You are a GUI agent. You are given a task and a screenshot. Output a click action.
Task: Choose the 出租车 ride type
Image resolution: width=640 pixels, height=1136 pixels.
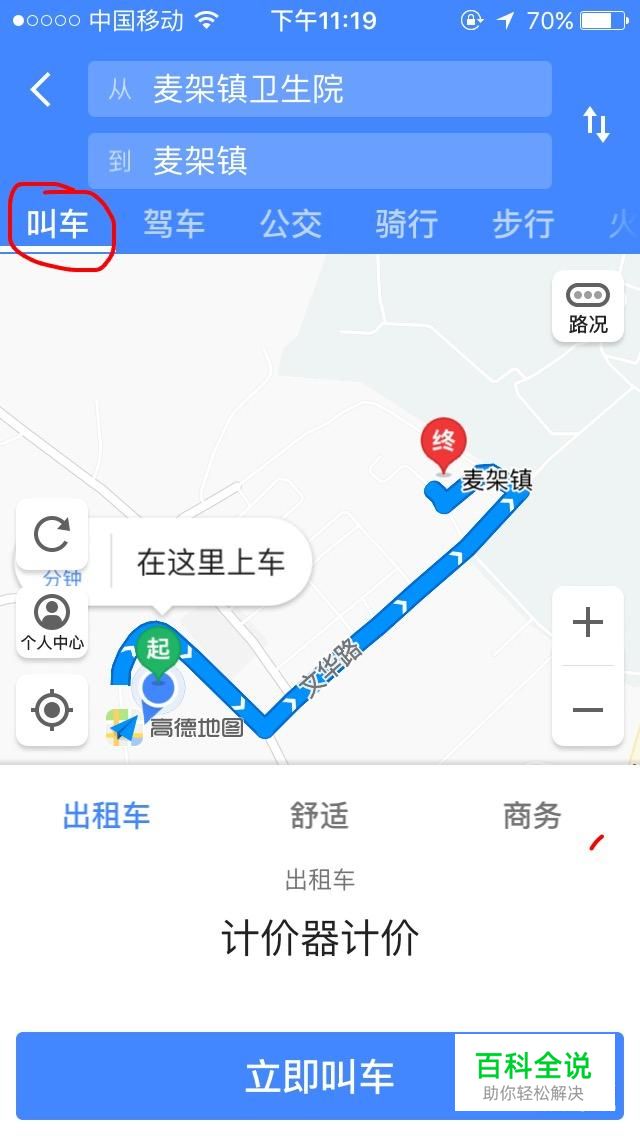pyautogui.click(x=107, y=816)
